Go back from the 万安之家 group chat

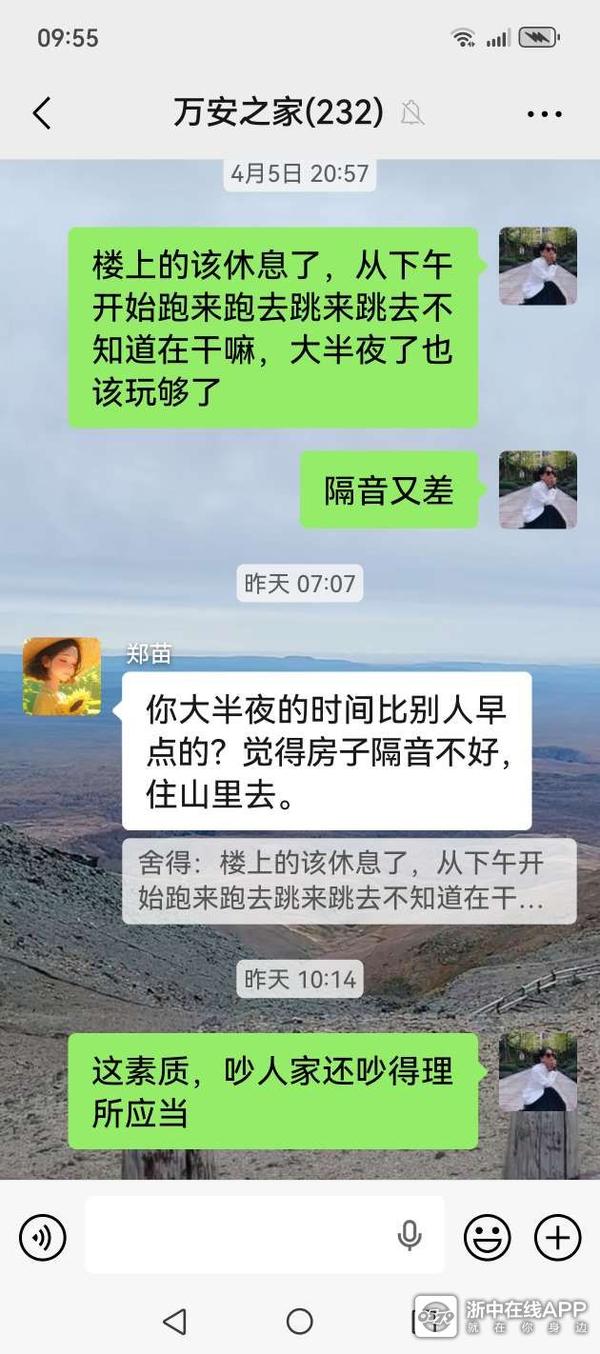(x=41, y=113)
